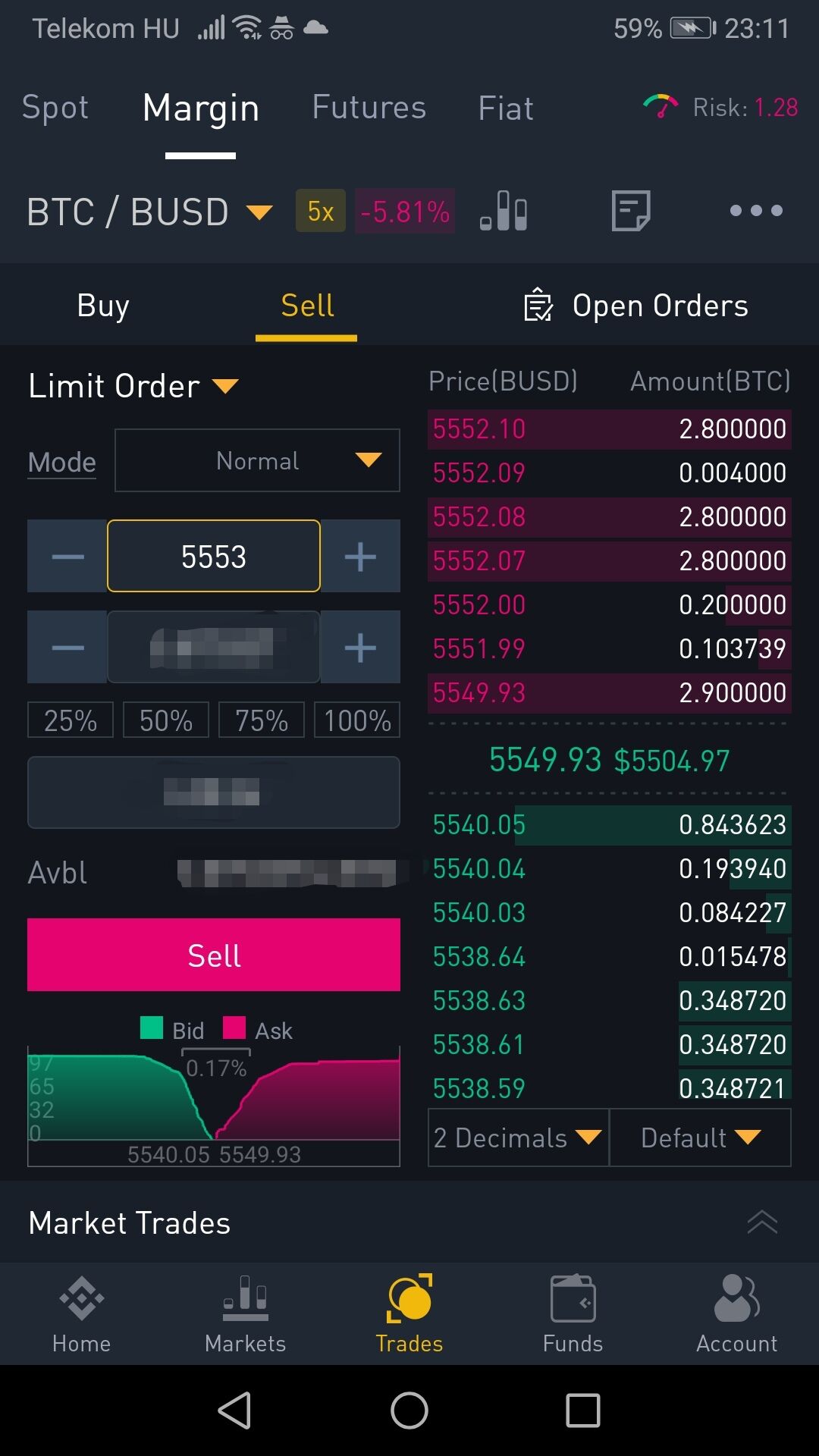
Task: Switch to the Futures tab
Action: coord(369,108)
